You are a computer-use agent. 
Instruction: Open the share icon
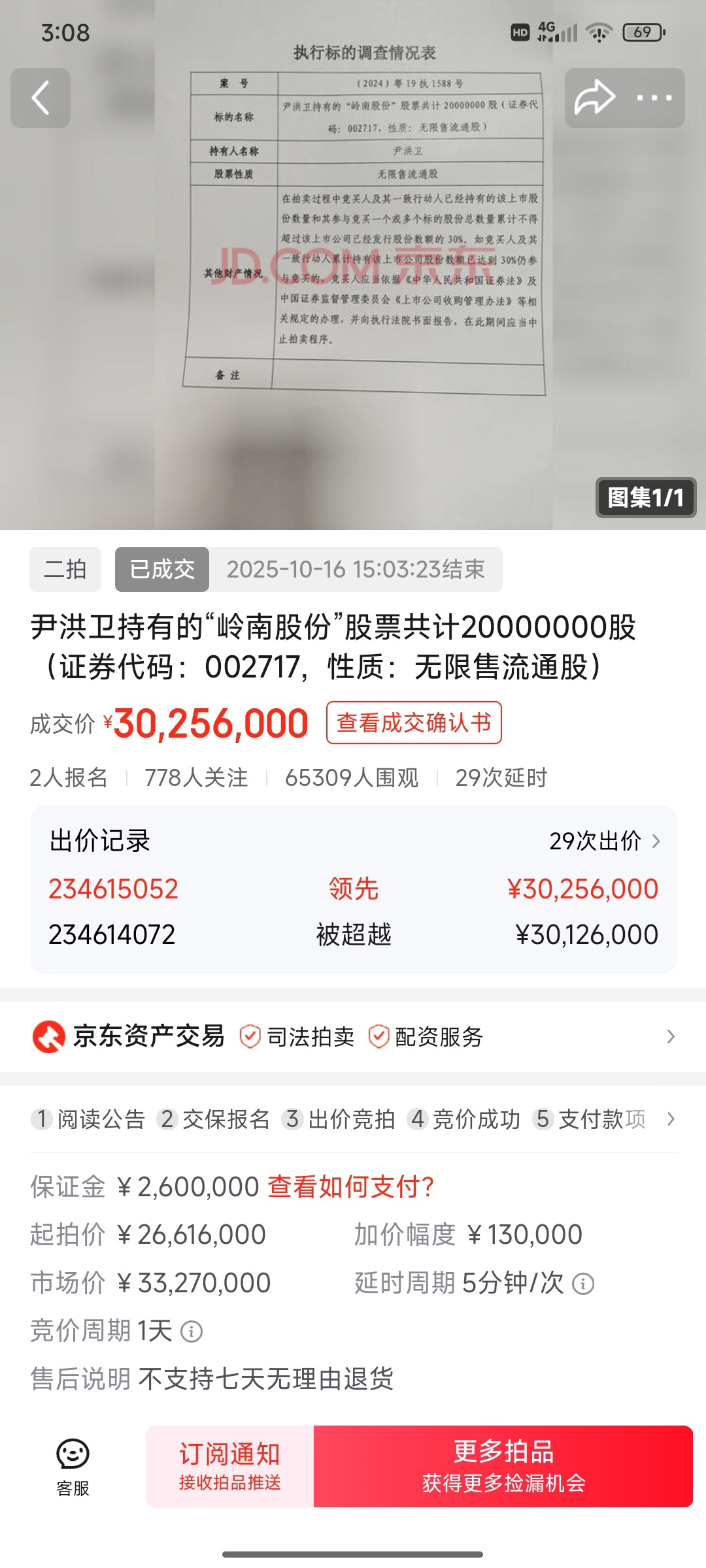coord(596,98)
